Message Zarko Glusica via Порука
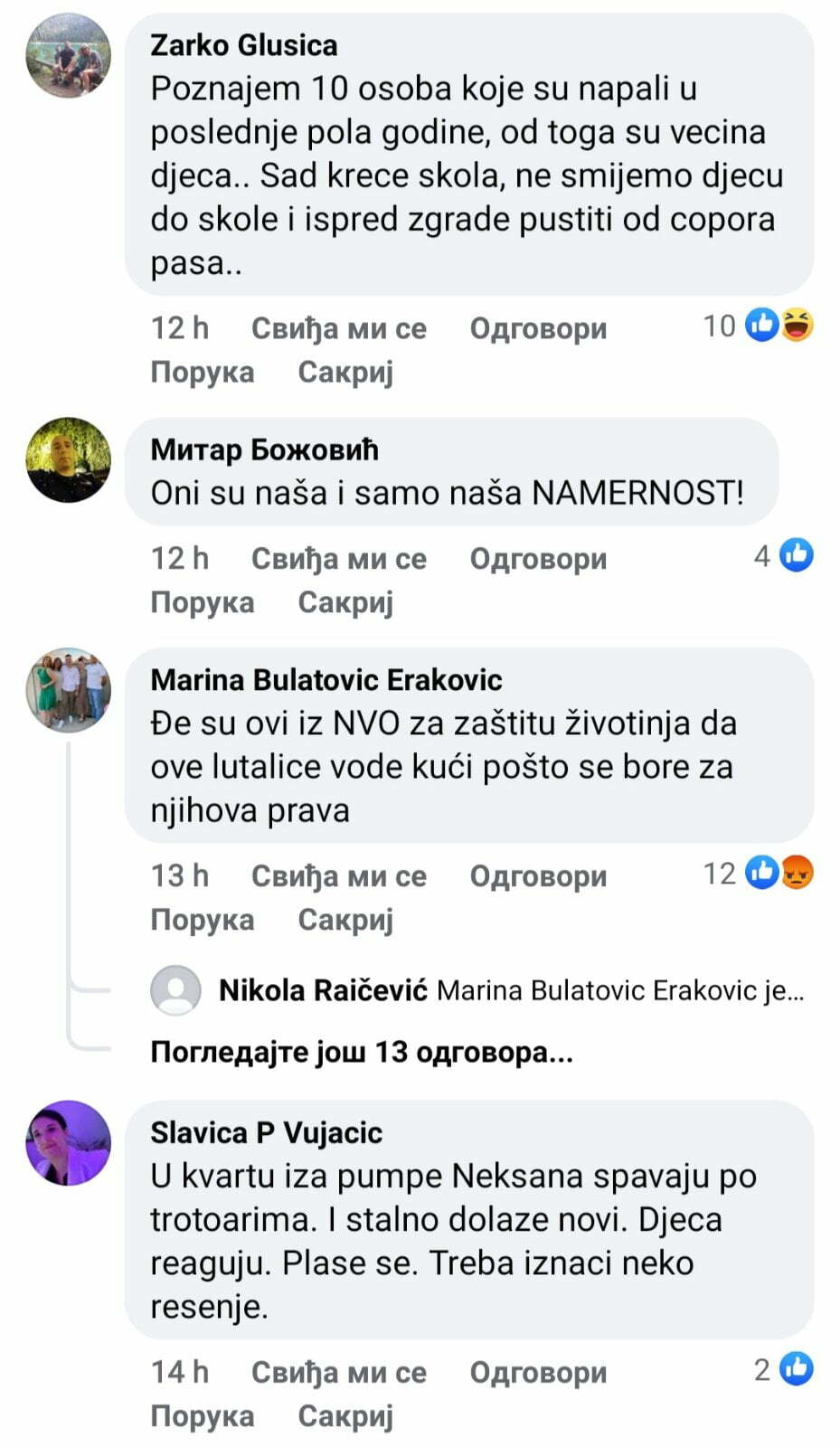Viewport: 840px width, 1447px height. (x=202, y=372)
